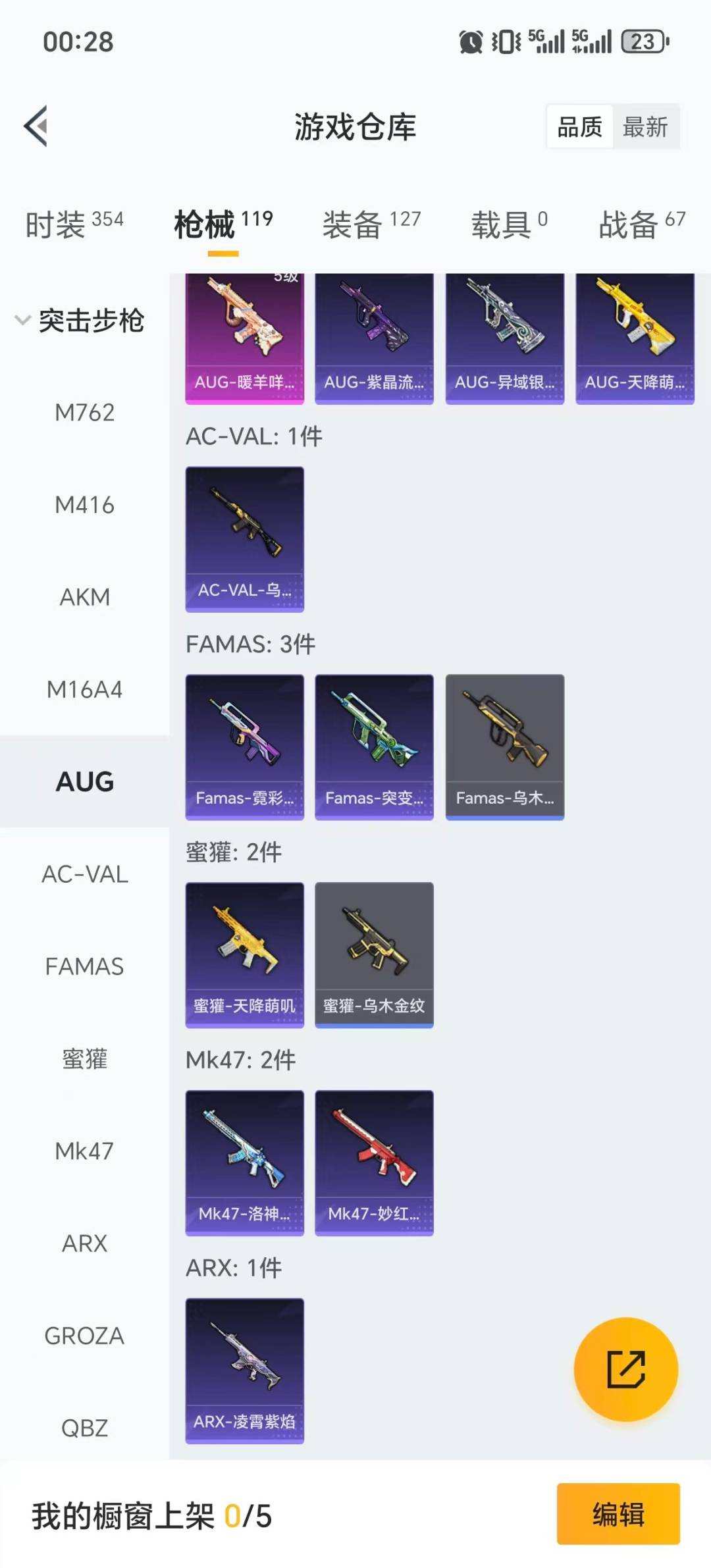Select M762 in the weapon list
The width and height of the screenshot is (711, 1568).
coord(84,413)
